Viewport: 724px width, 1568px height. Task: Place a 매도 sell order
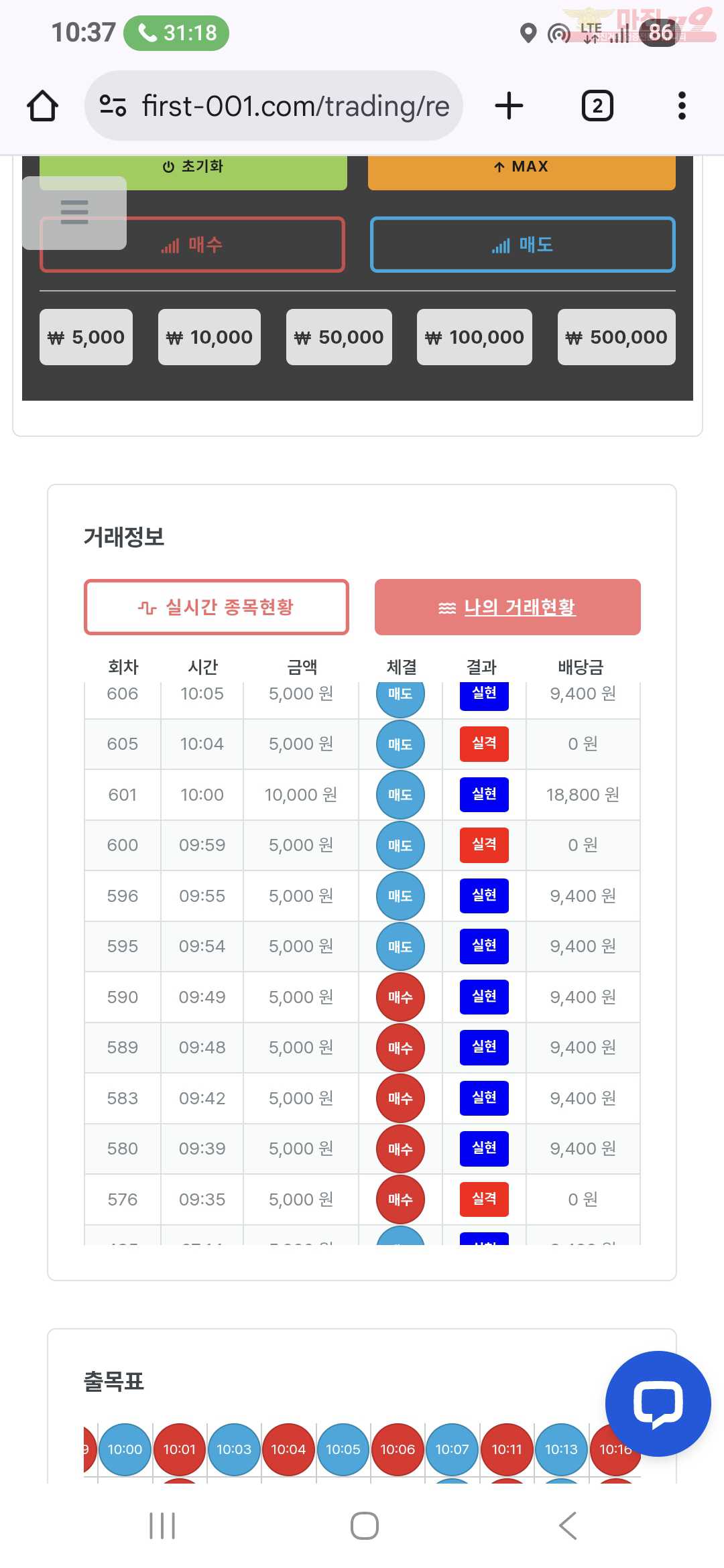tap(522, 245)
